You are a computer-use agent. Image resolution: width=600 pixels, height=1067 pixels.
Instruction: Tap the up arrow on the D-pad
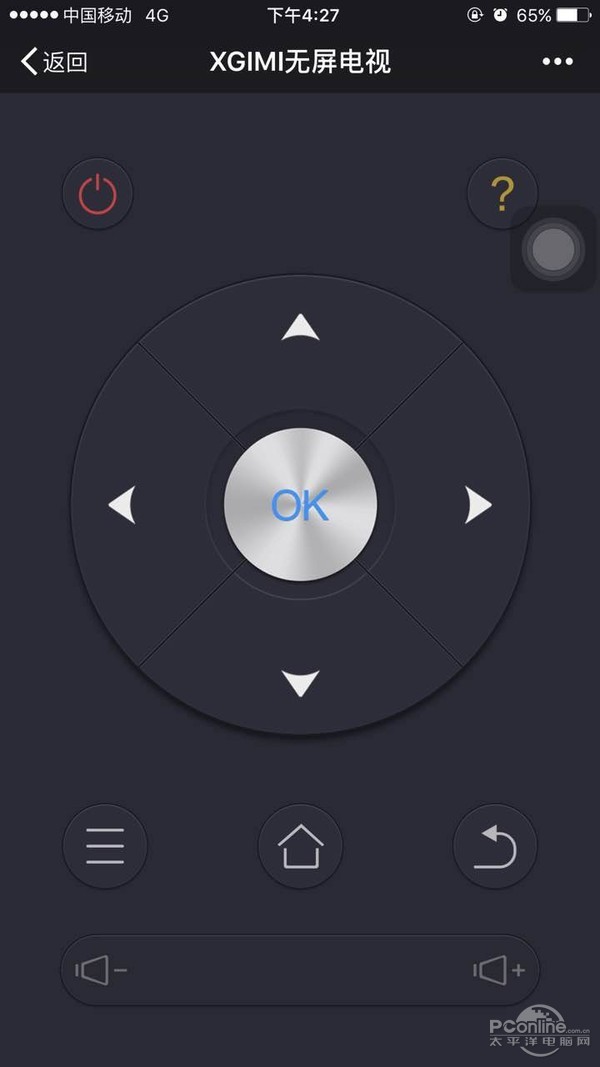(300, 327)
